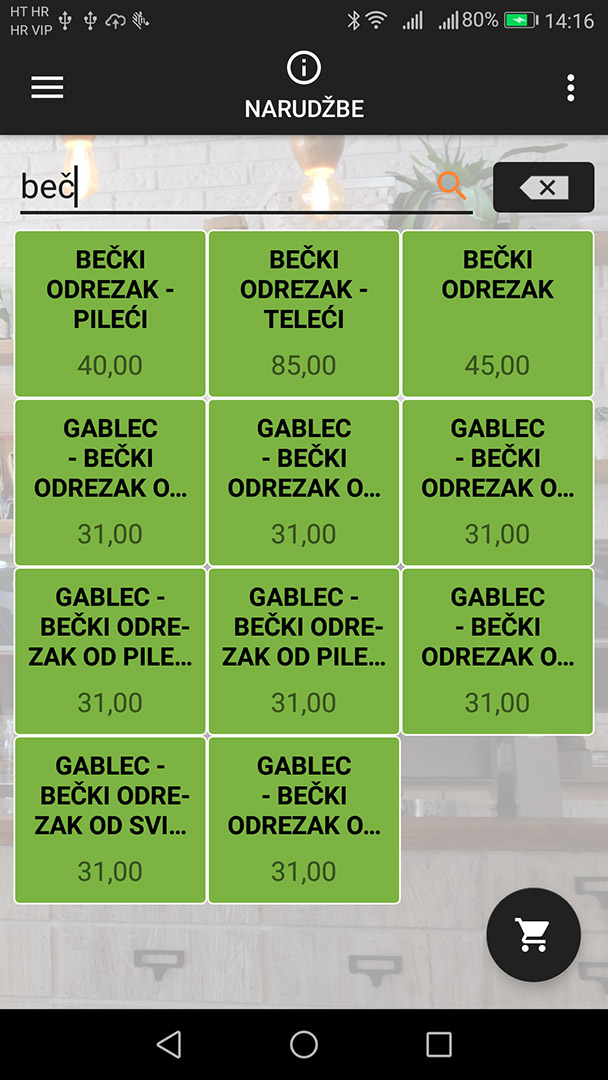This screenshot has height=1080, width=608.
Task: Focus the search field containing "beč"
Action: [227, 188]
